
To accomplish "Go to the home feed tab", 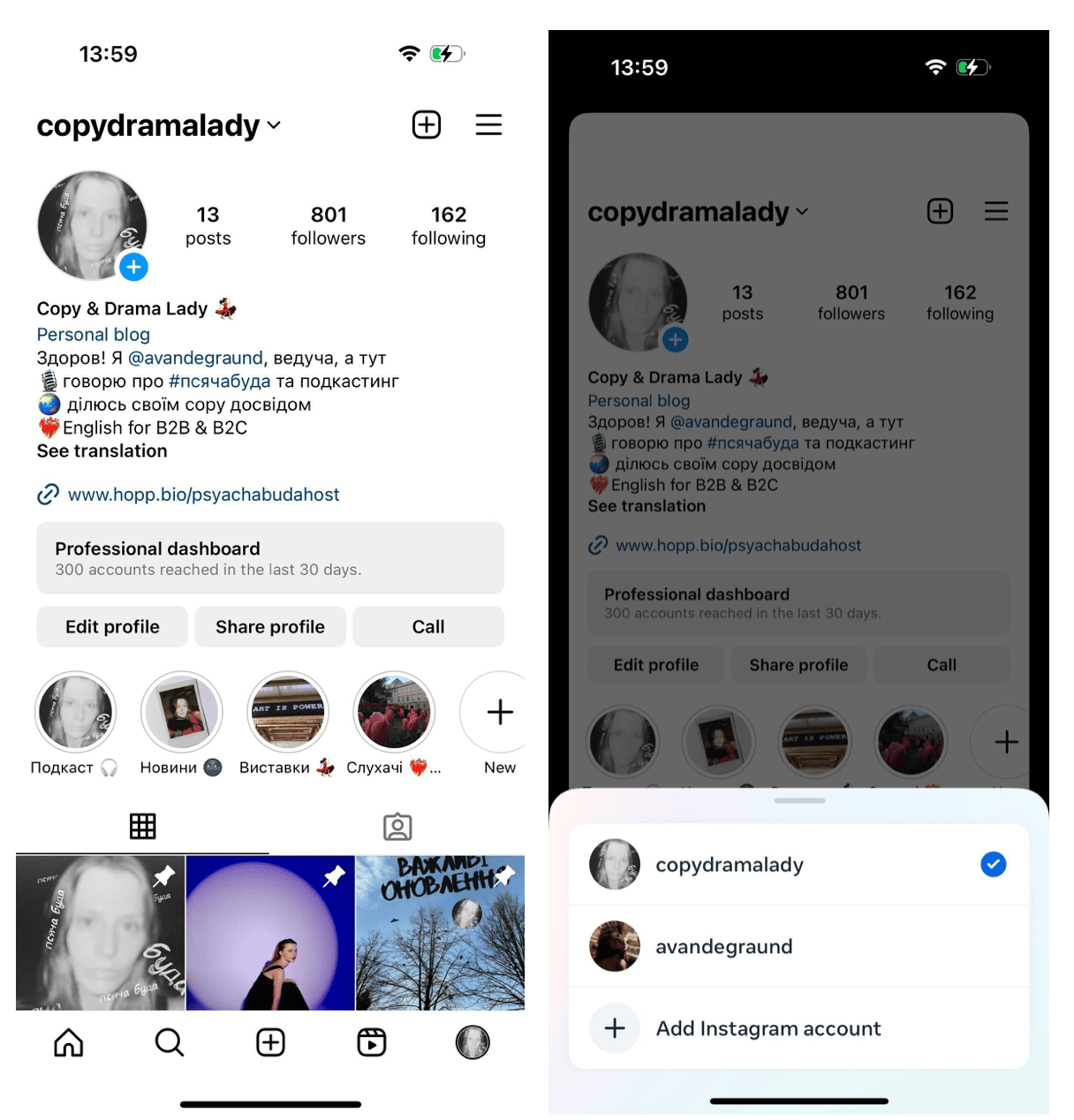I will click(69, 1042).
